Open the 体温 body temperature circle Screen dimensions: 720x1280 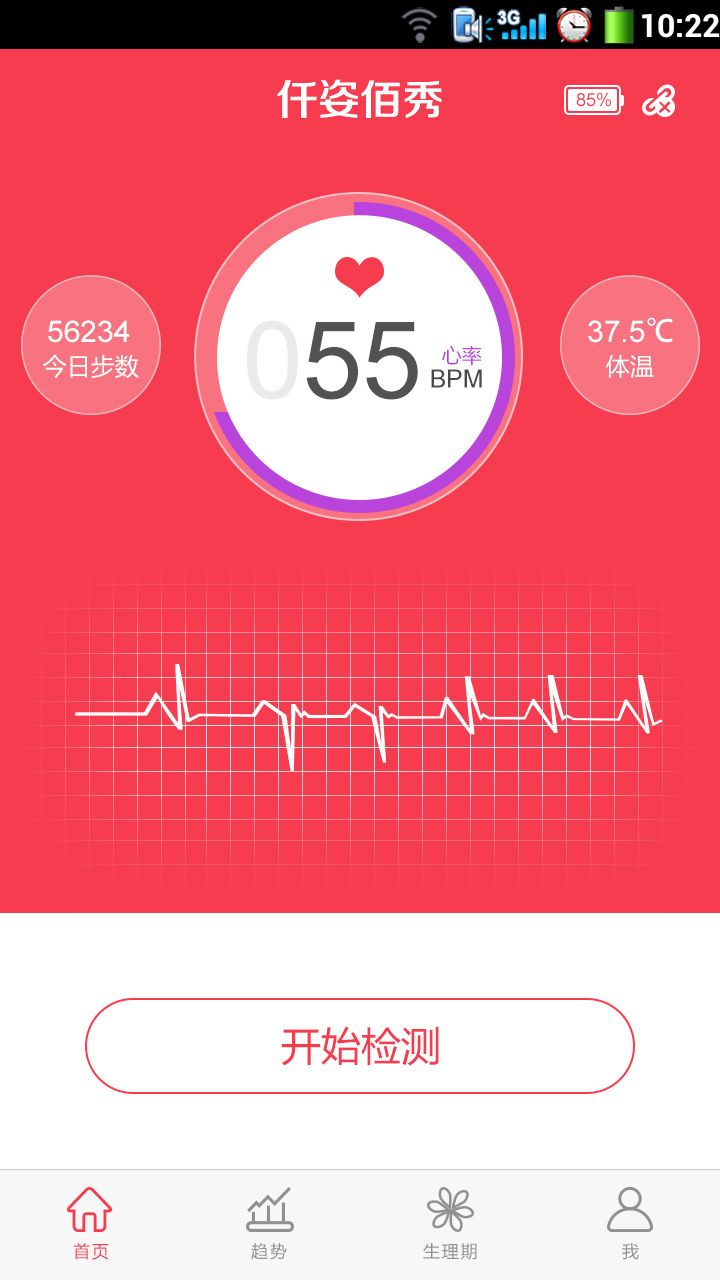pyautogui.click(x=630, y=345)
